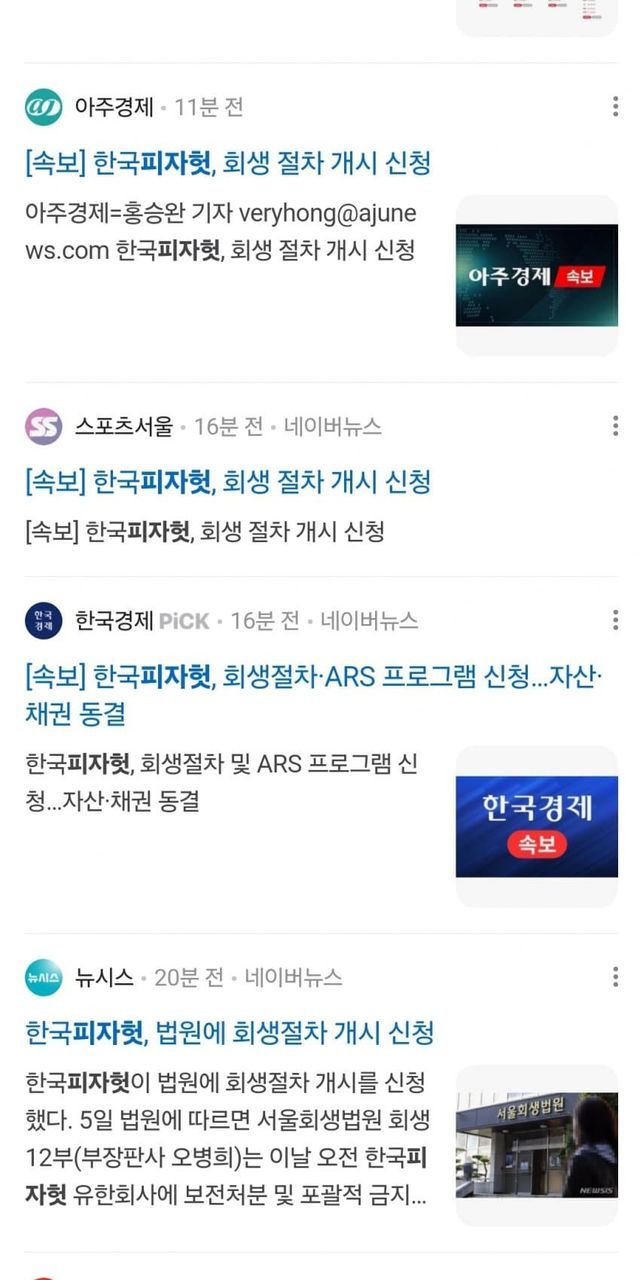This screenshot has height=1280, width=640.
Task: Open the 아주경제 headline about 한국피자헛 회생 절차
Action: (228, 163)
